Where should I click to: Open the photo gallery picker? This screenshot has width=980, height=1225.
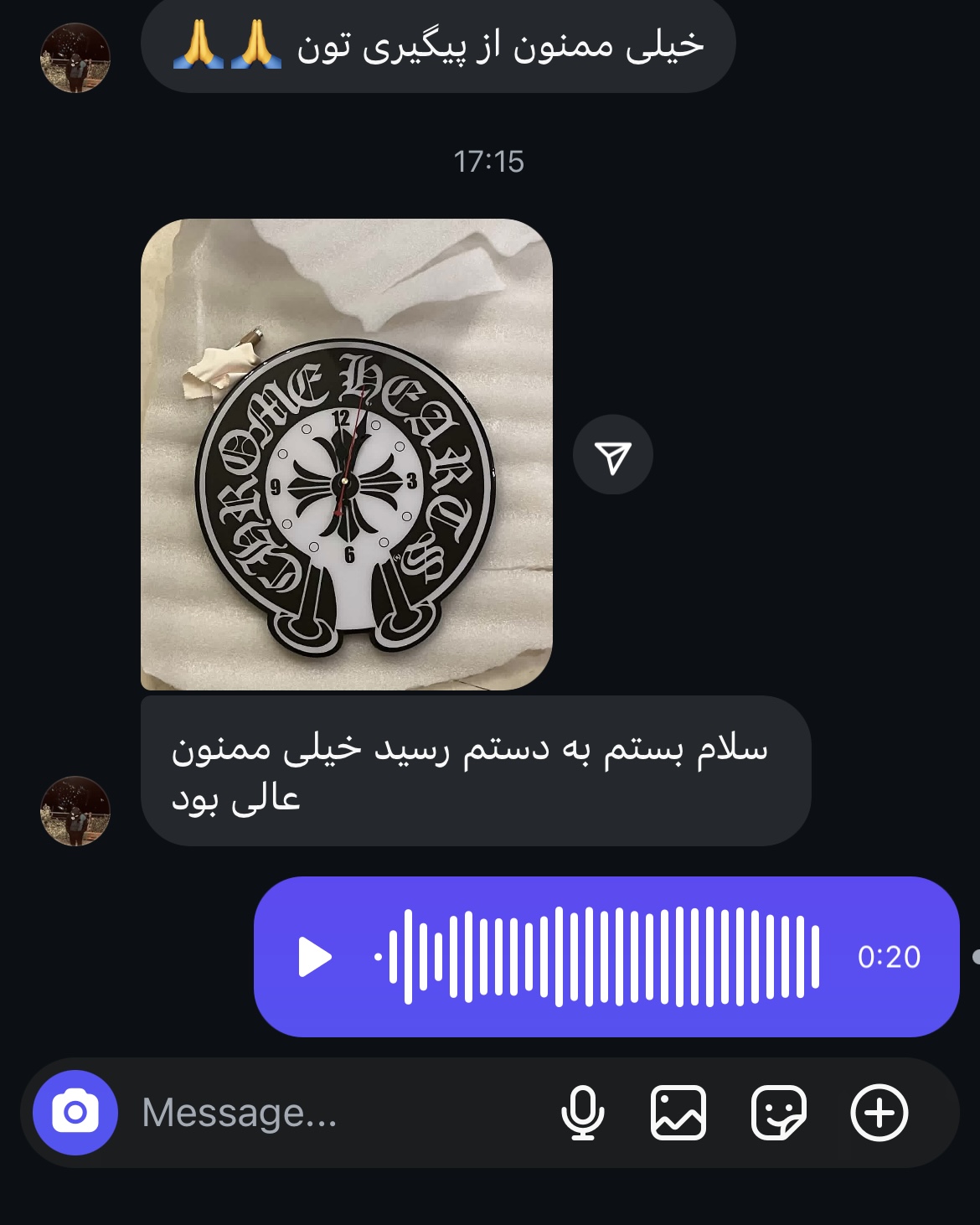pyautogui.click(x=678, y=1113)
